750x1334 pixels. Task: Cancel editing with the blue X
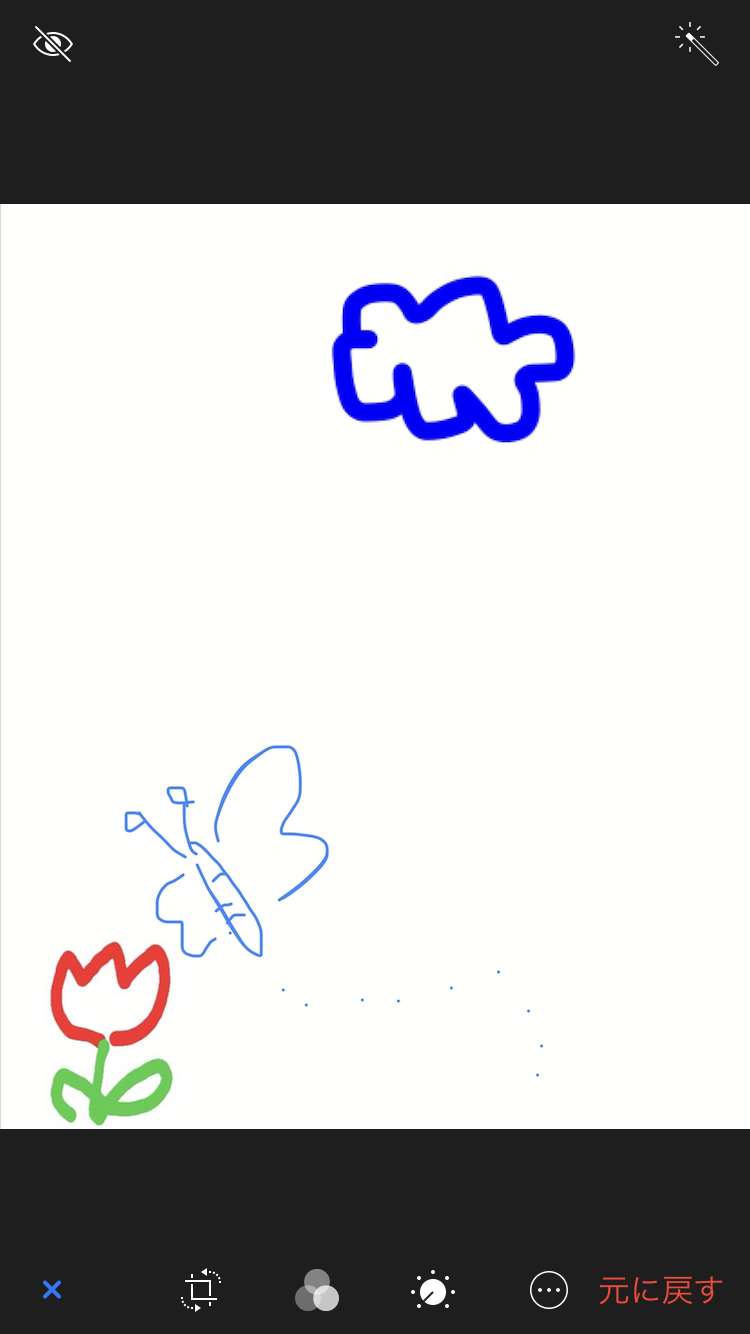click(x=51, y=1290)
